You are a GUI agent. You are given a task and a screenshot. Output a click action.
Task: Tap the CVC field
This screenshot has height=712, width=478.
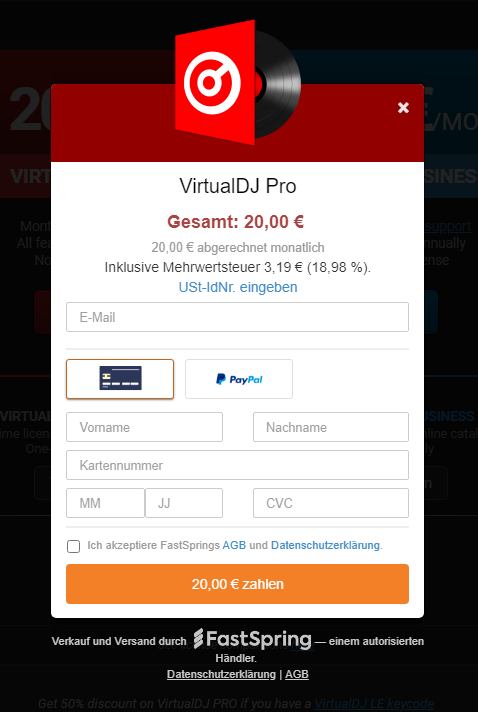[x=331, y=503]
